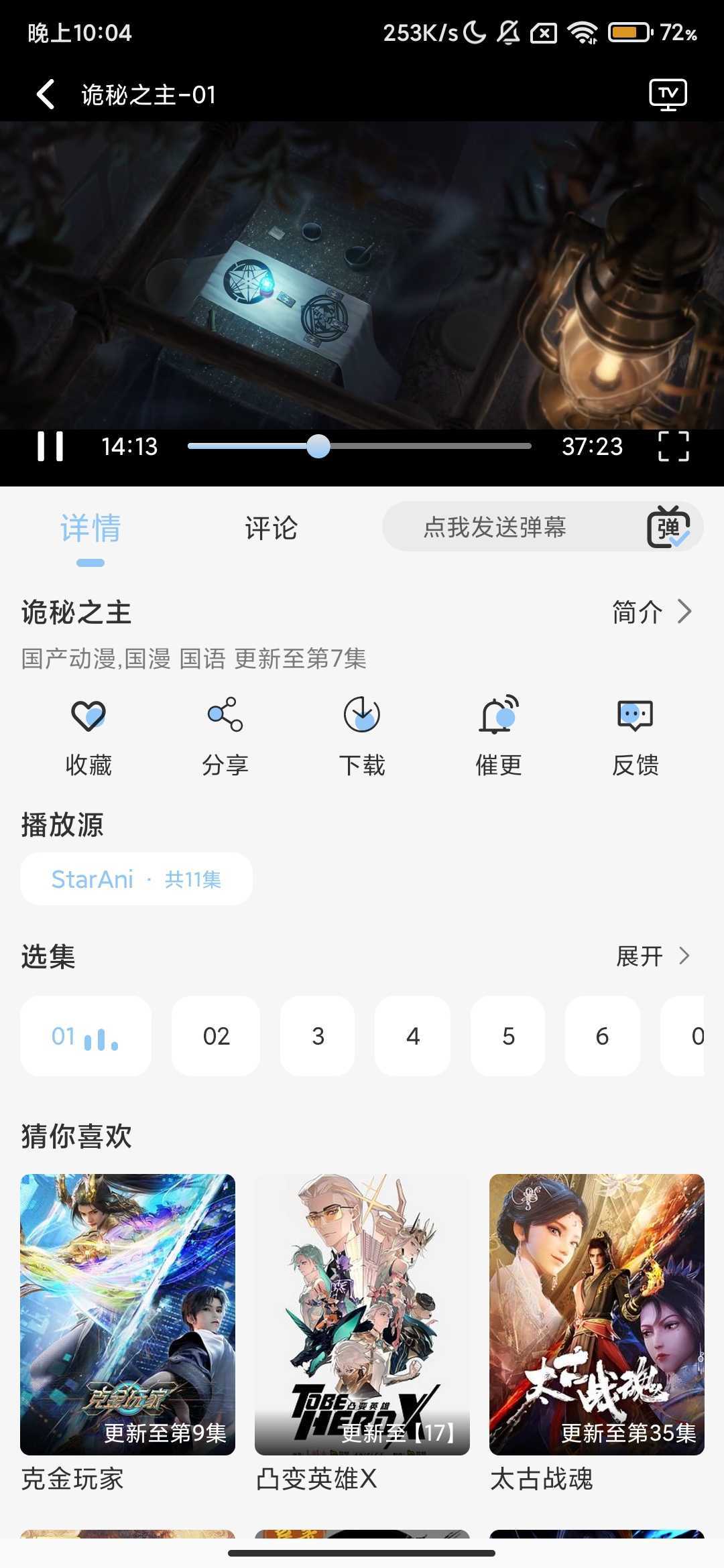
Task: Open the 太古战魂 recommendation
Action: 597,1315
